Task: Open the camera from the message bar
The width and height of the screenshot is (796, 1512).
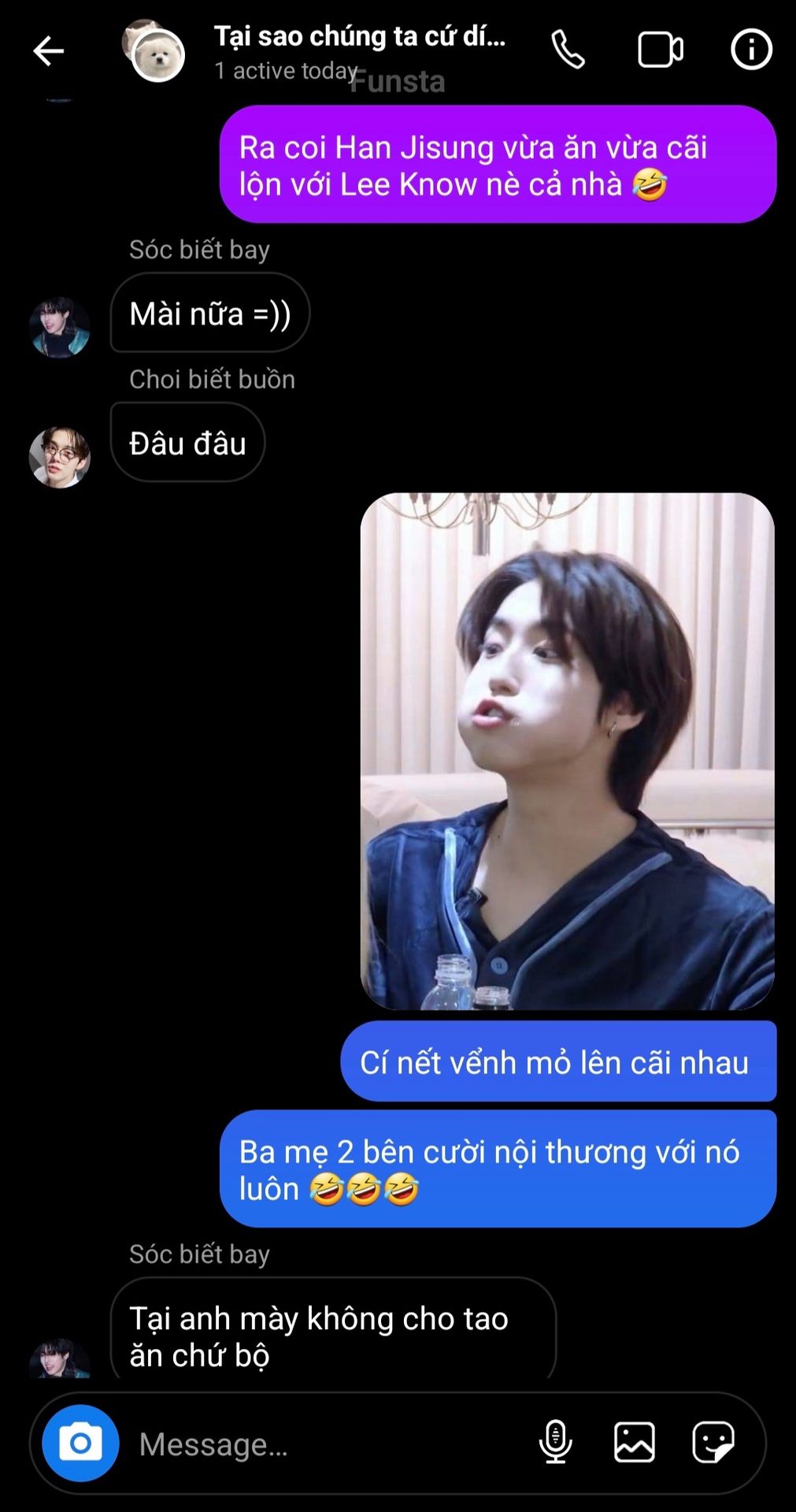Action: tap(80, 1443)
